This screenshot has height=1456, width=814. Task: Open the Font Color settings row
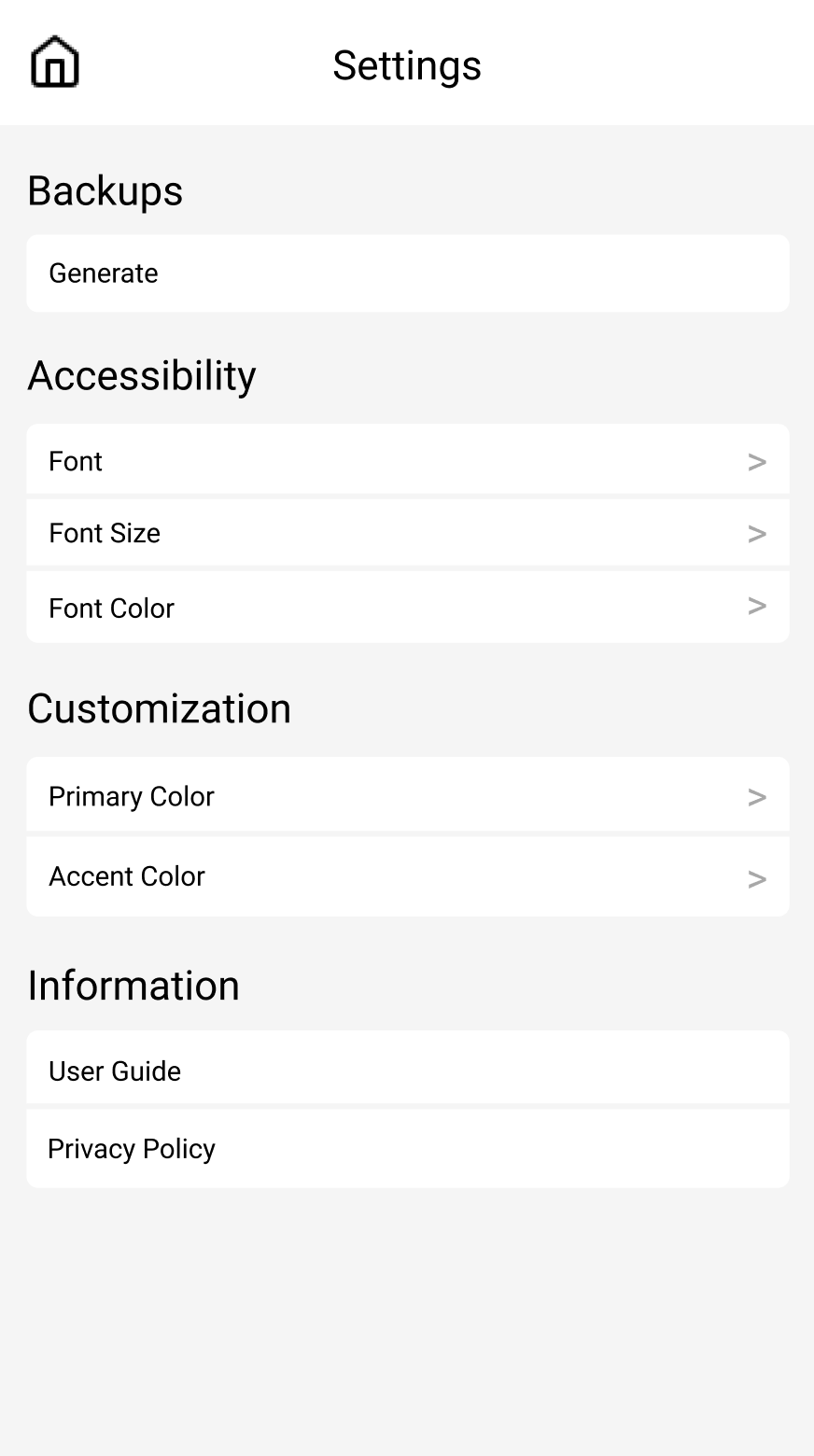click(x=407, y=607)
